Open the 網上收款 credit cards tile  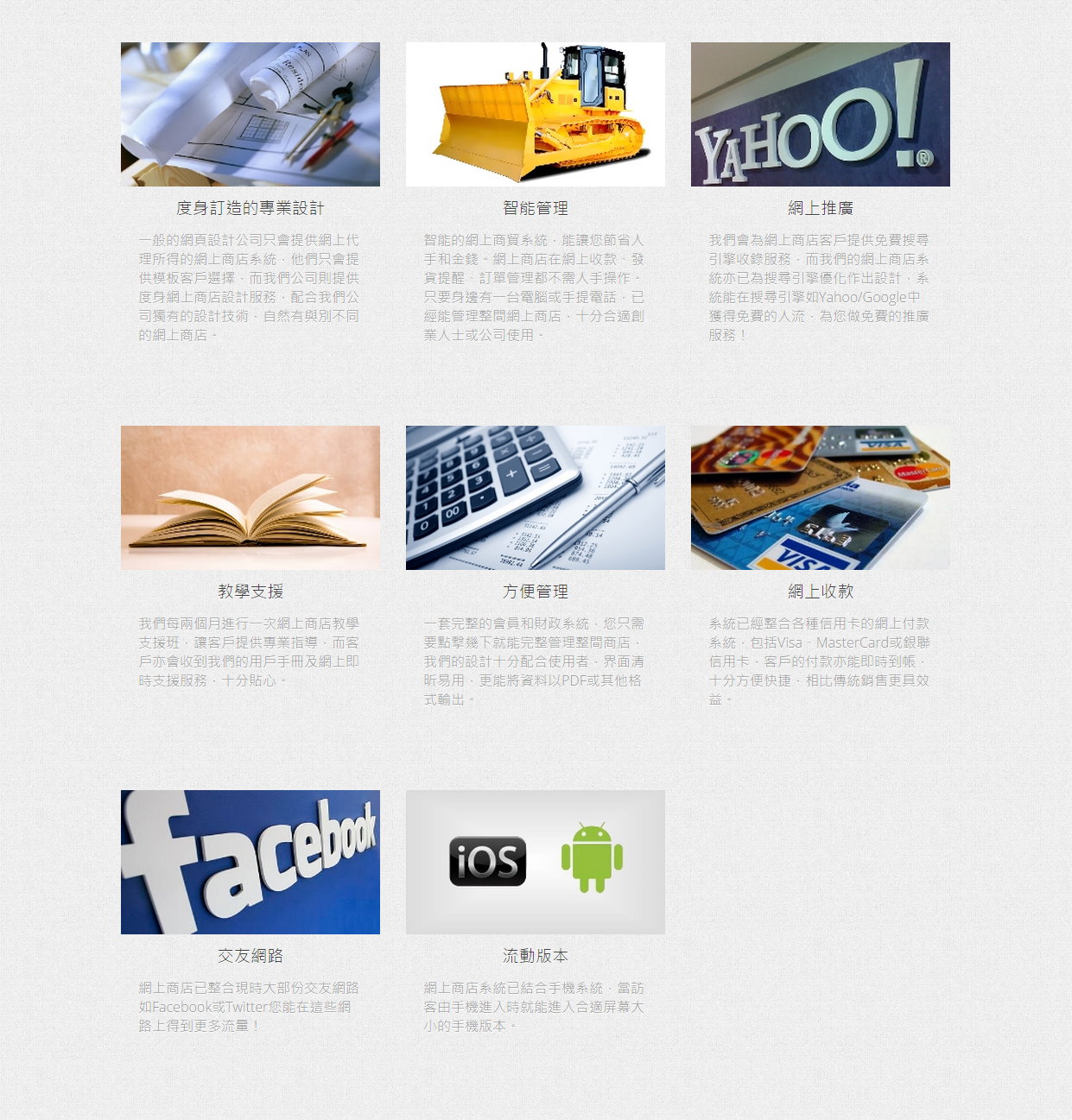(820, 497)
